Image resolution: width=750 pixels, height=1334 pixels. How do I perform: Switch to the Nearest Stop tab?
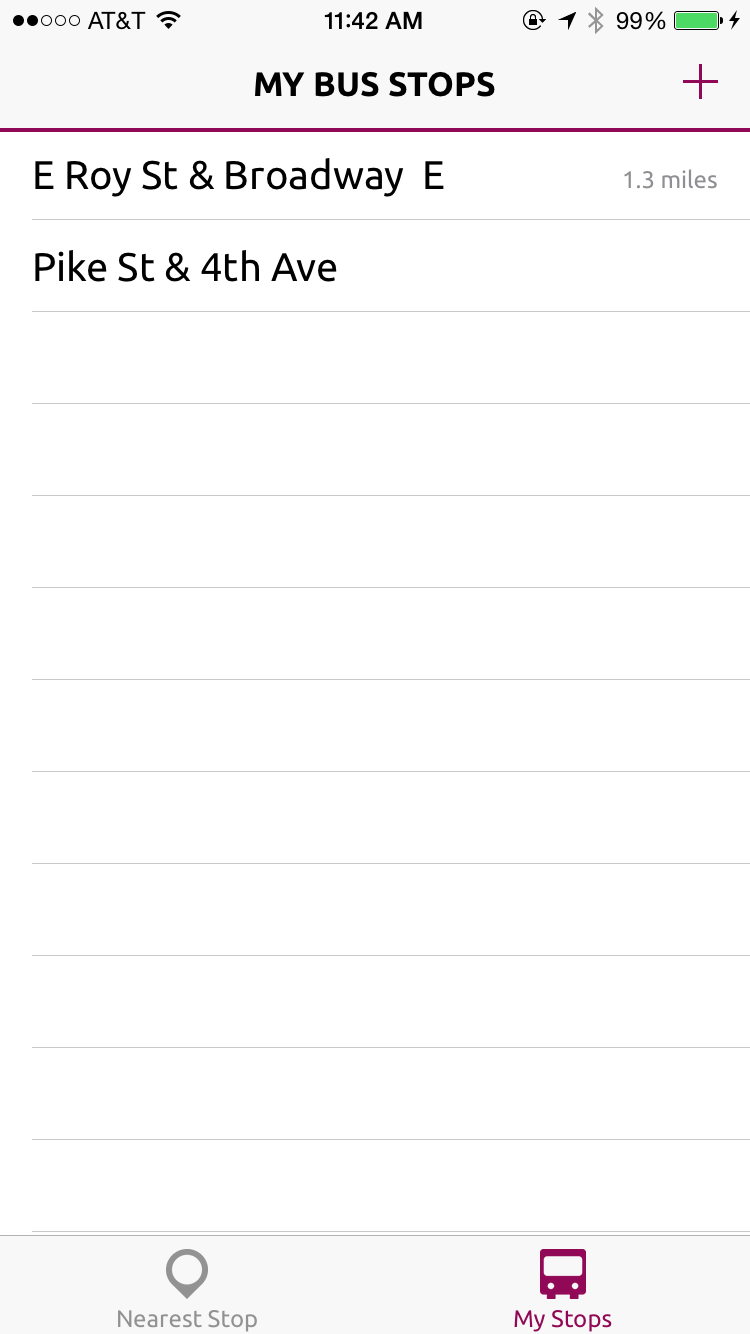(187, 1289)
